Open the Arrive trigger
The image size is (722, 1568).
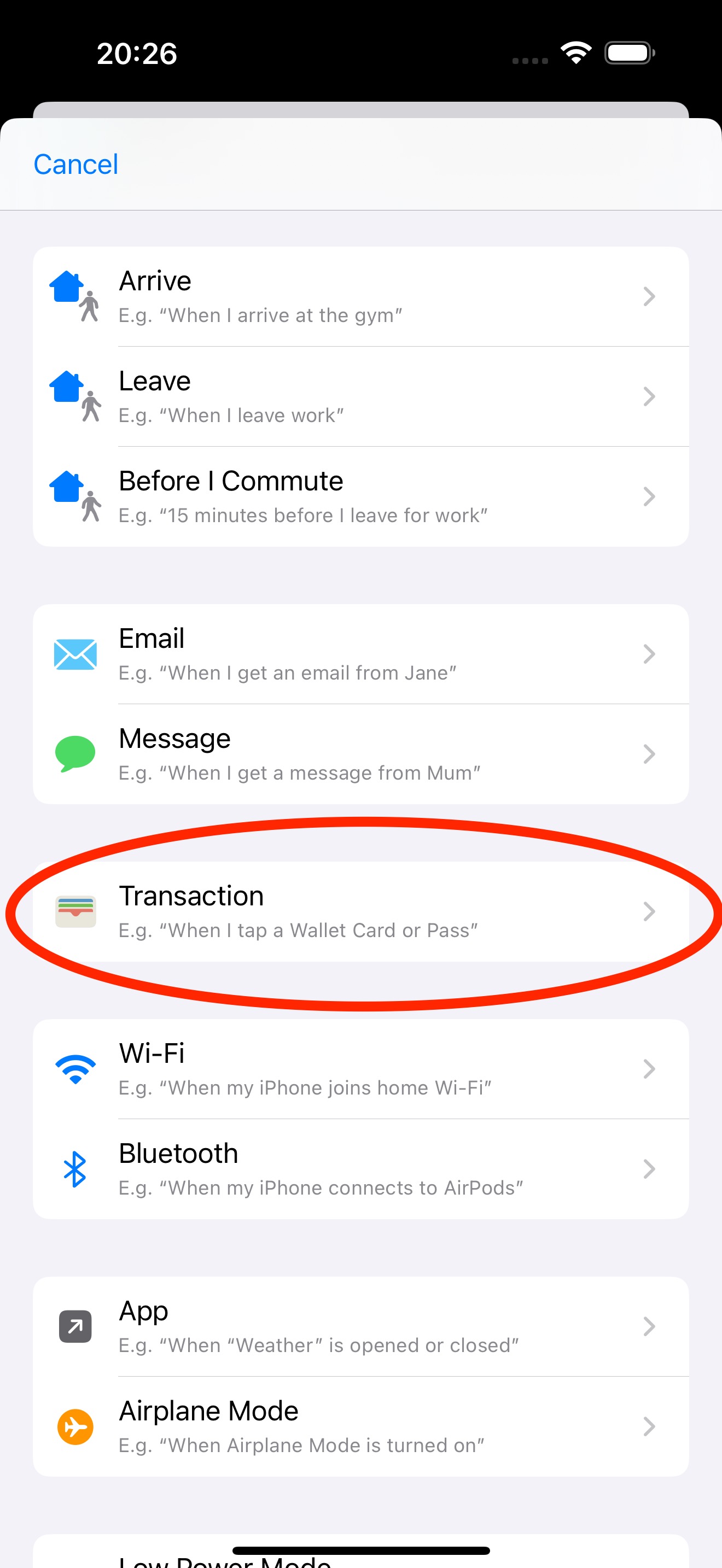tap(360, 297)
